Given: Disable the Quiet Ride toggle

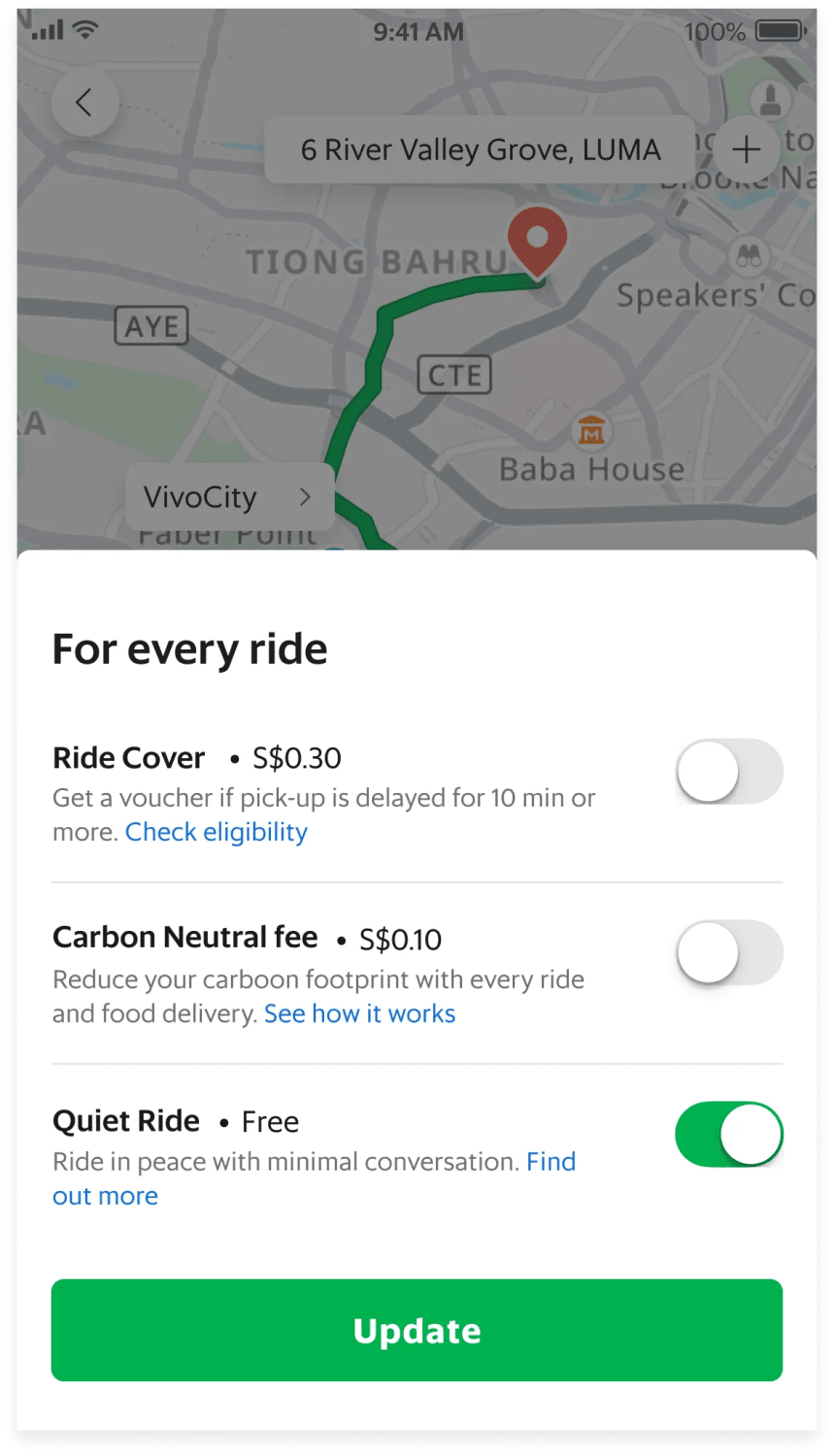Looking at the screenshot, I should [x=729, y=1134].
